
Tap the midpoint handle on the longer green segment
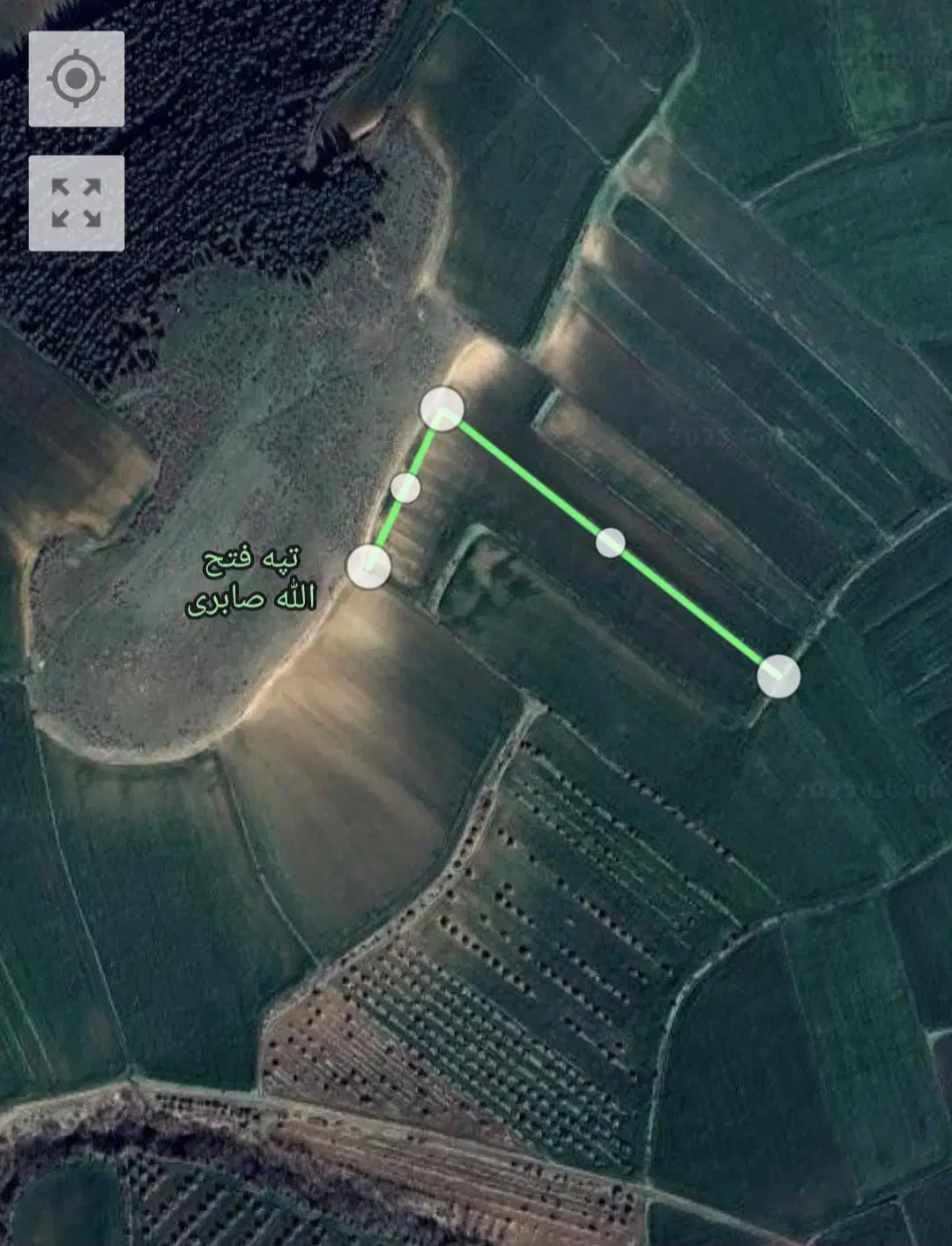[x=610, y=542]
